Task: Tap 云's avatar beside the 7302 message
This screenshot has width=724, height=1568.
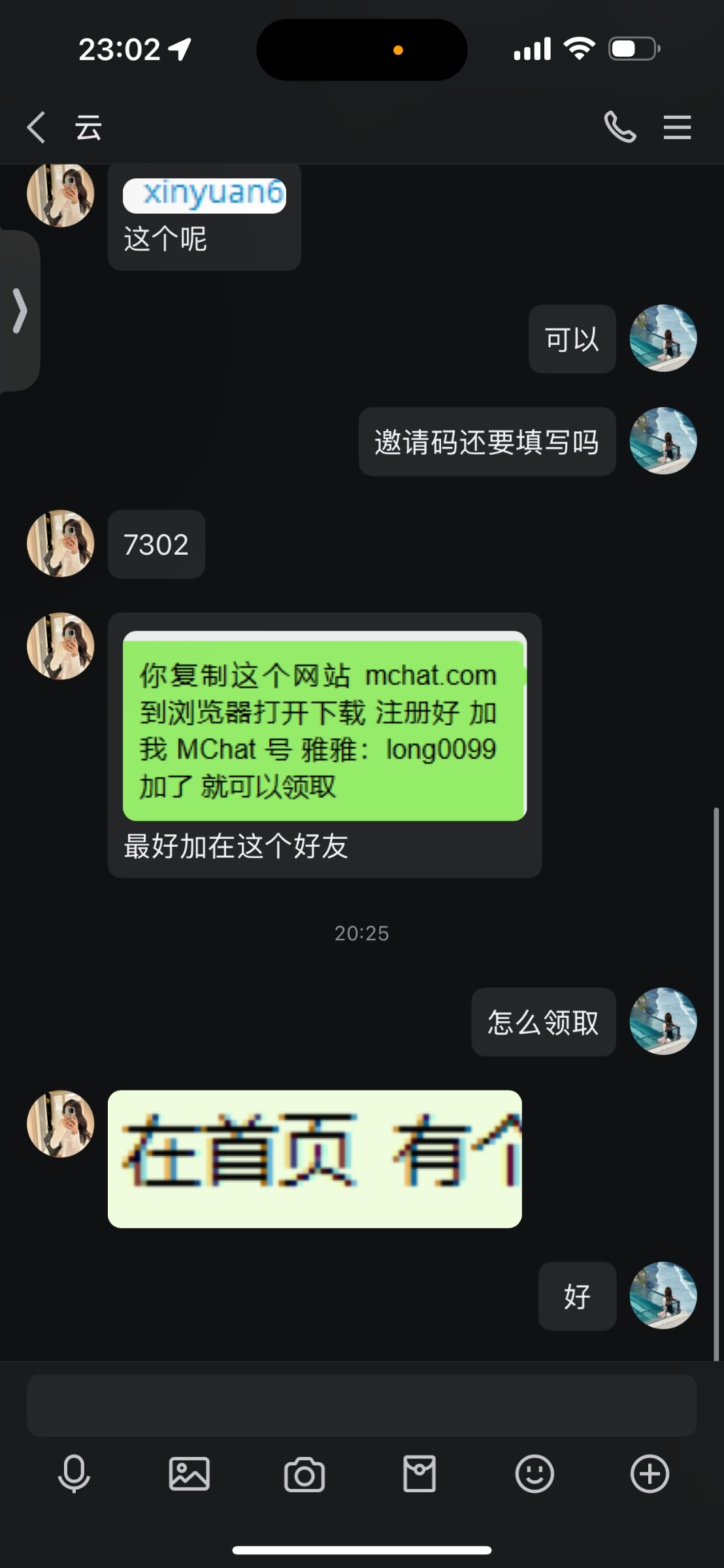Action: click(x=60, y=544)
